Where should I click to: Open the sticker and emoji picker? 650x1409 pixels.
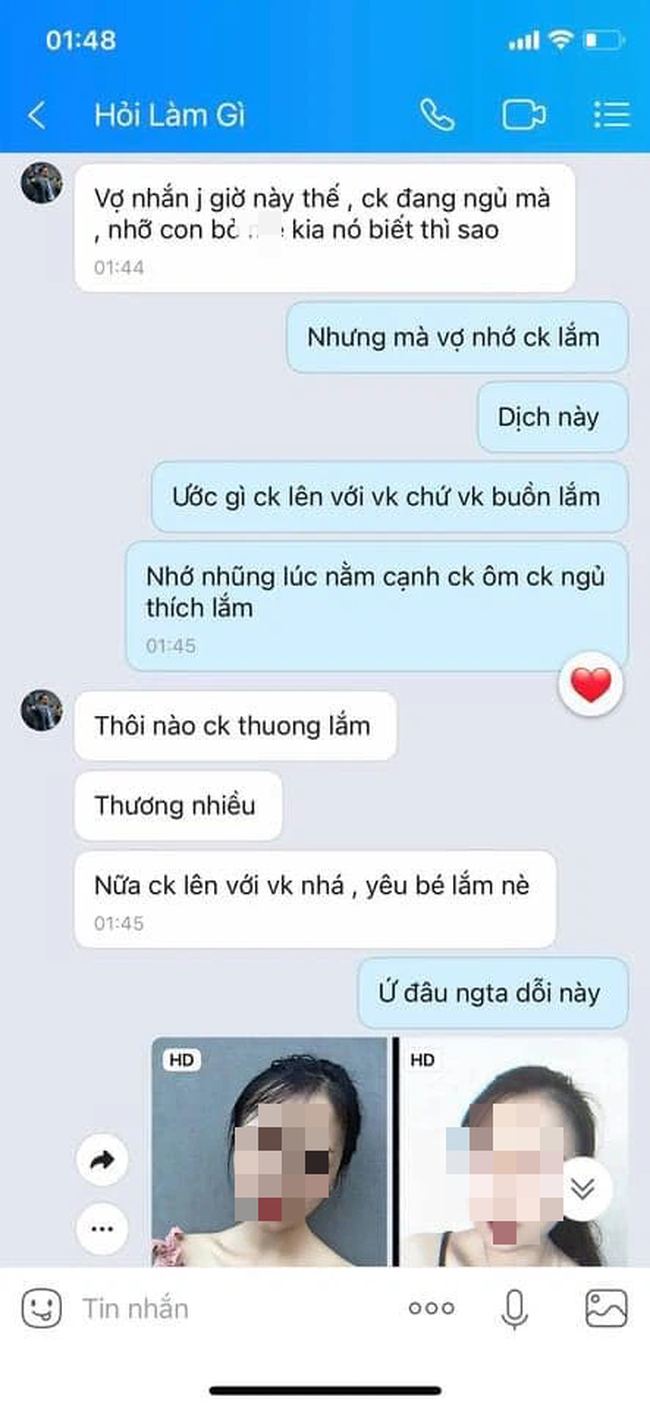[x=41, y=1307]
